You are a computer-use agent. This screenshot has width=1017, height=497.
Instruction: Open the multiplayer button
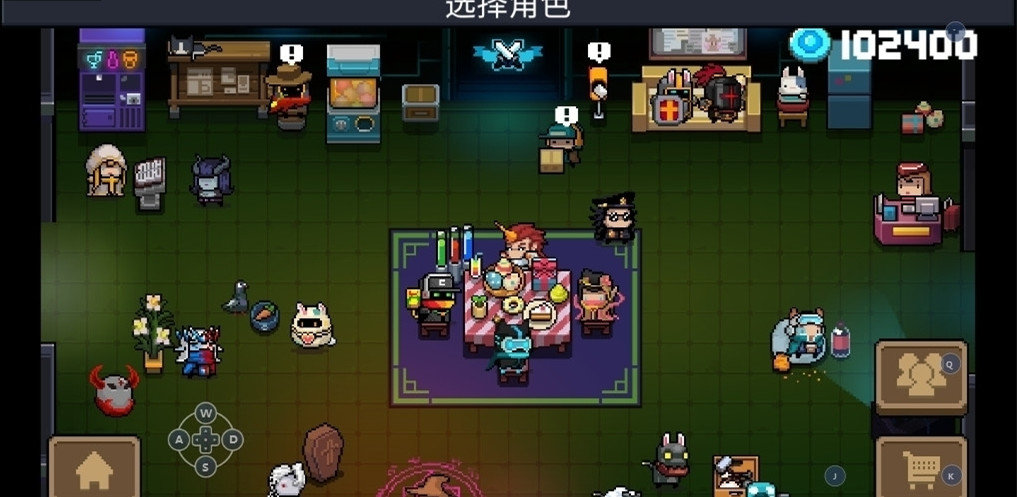[920, 375]
